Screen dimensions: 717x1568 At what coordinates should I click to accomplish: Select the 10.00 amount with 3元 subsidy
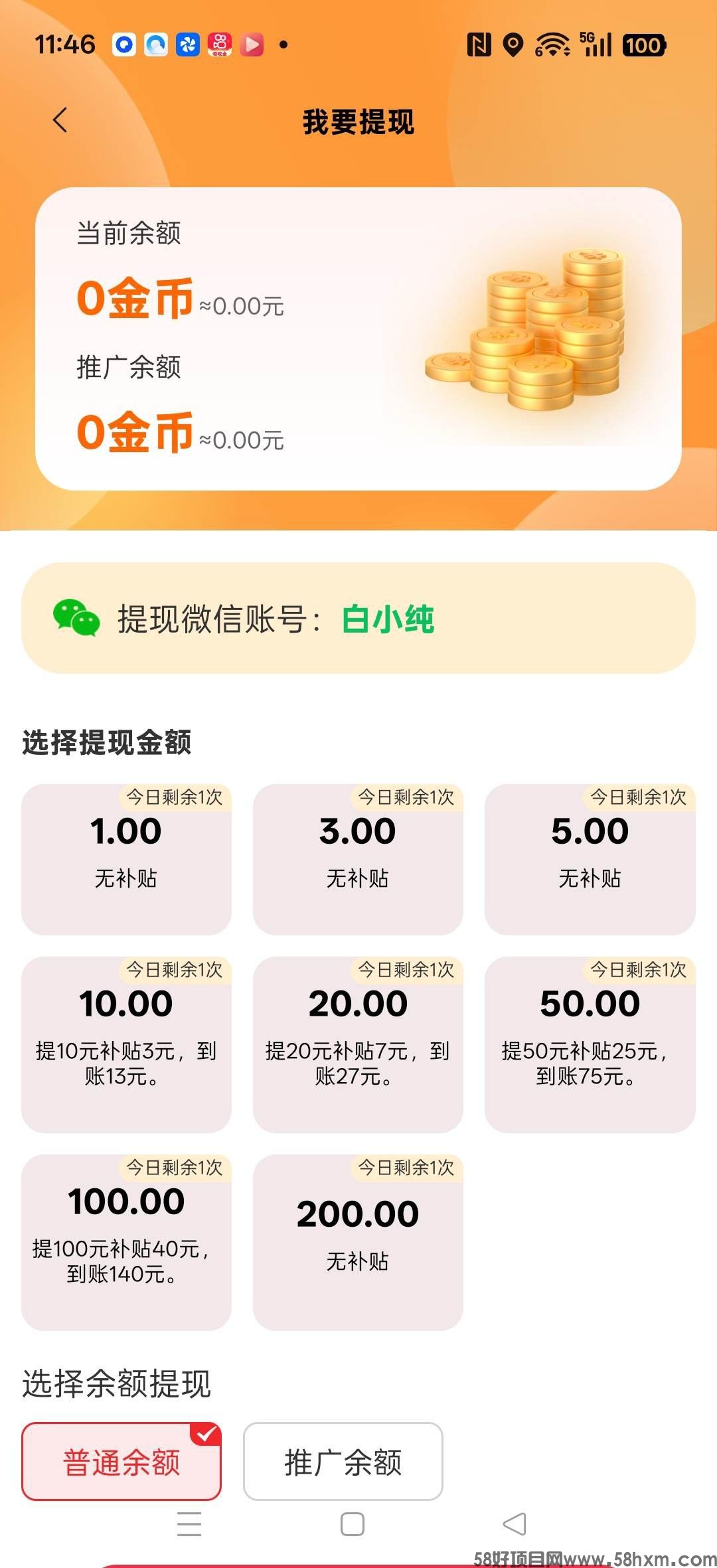coord(126,1036)
